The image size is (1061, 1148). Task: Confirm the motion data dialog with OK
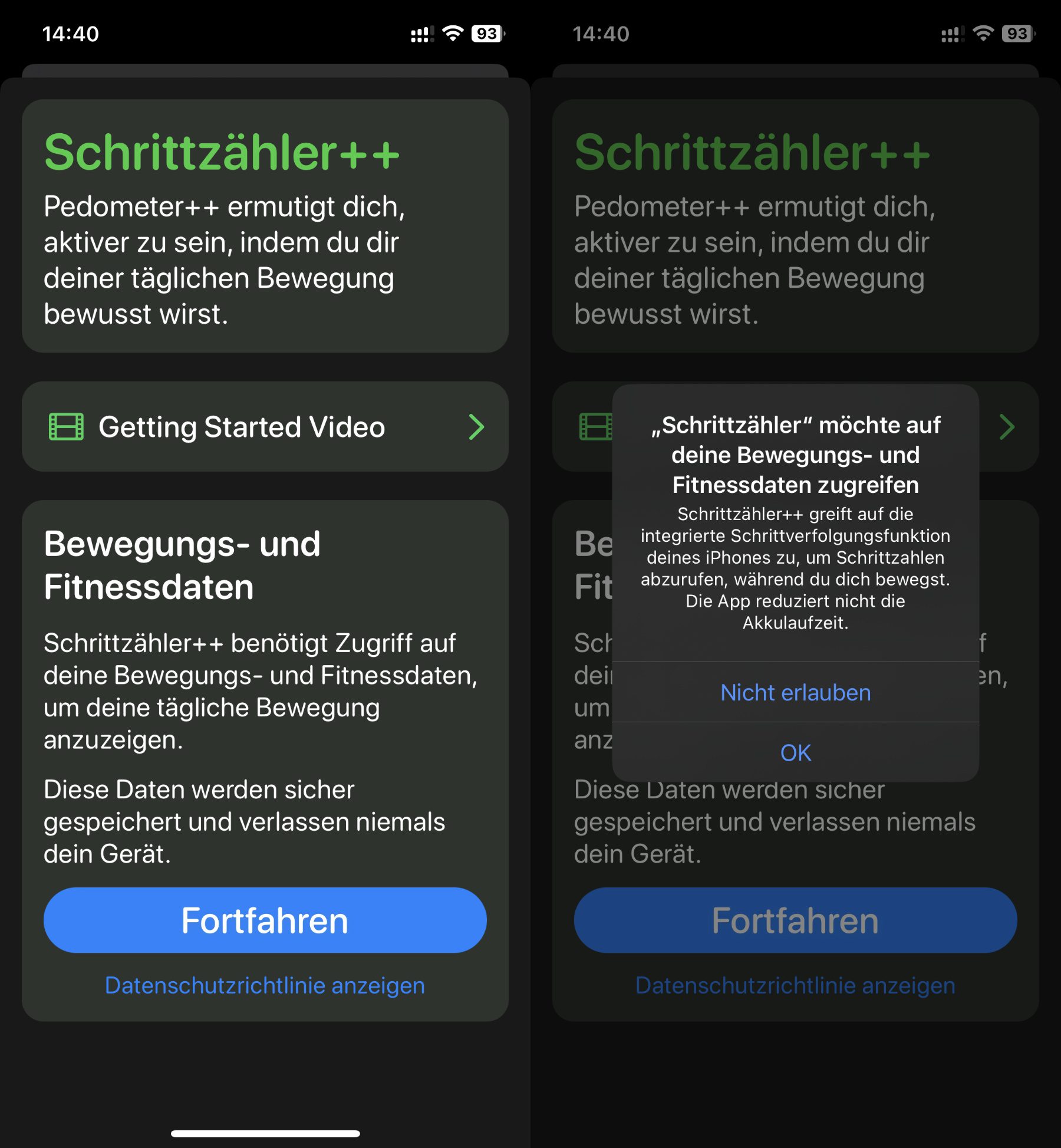[x=795, y=752]
